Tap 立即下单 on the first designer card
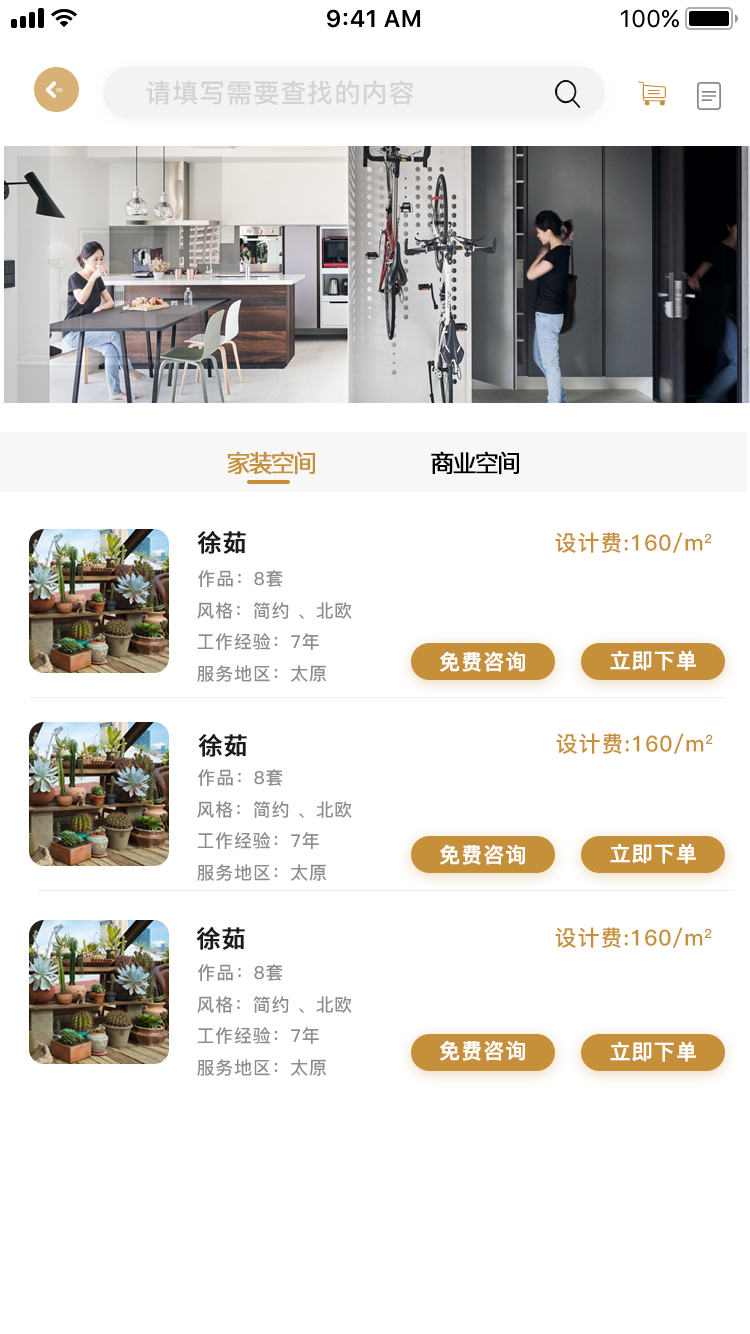Viewport: 750px width, 1334px height. click(653, 661)
